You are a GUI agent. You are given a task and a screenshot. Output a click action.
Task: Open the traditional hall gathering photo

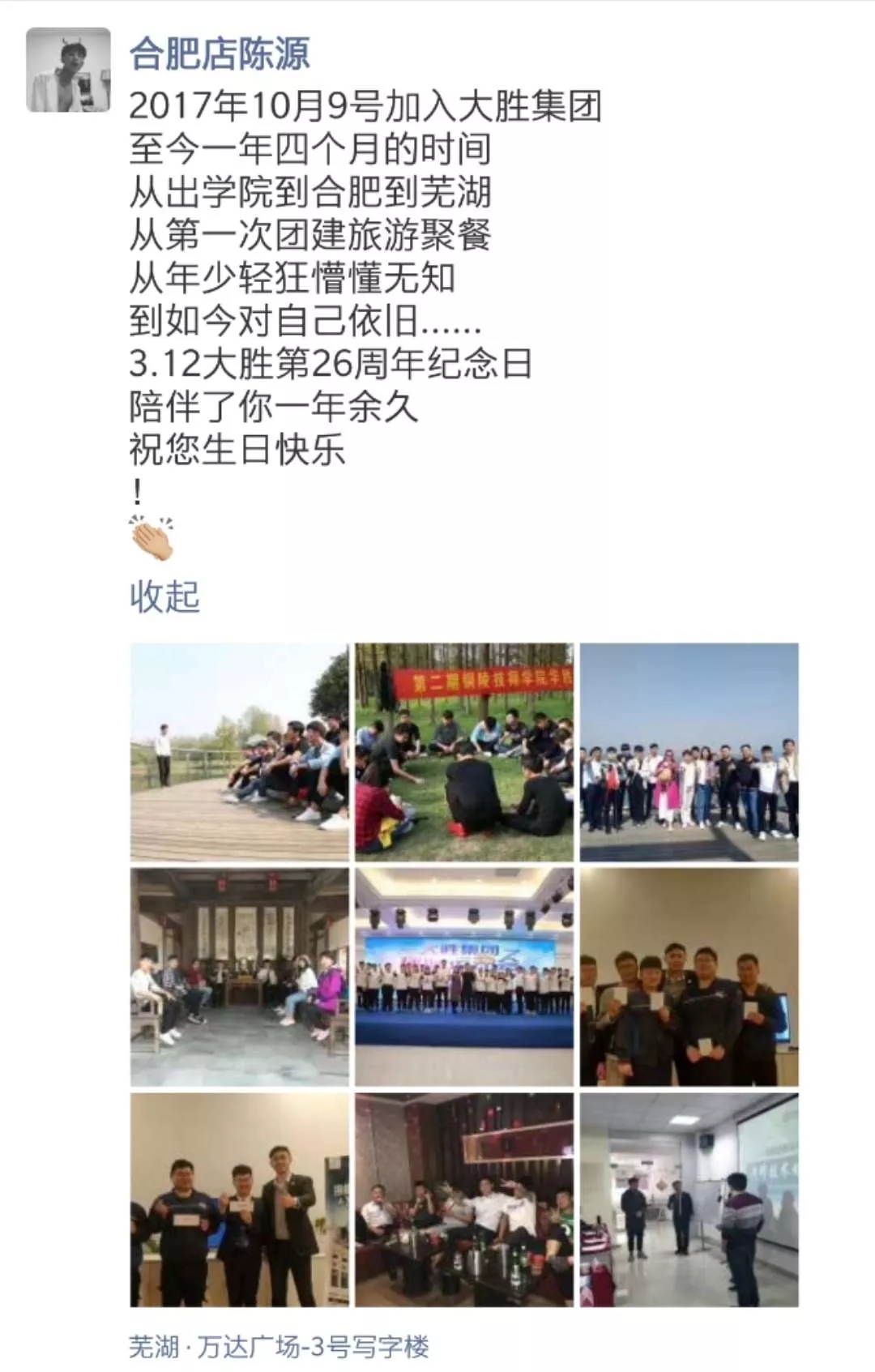click(240, 977)
